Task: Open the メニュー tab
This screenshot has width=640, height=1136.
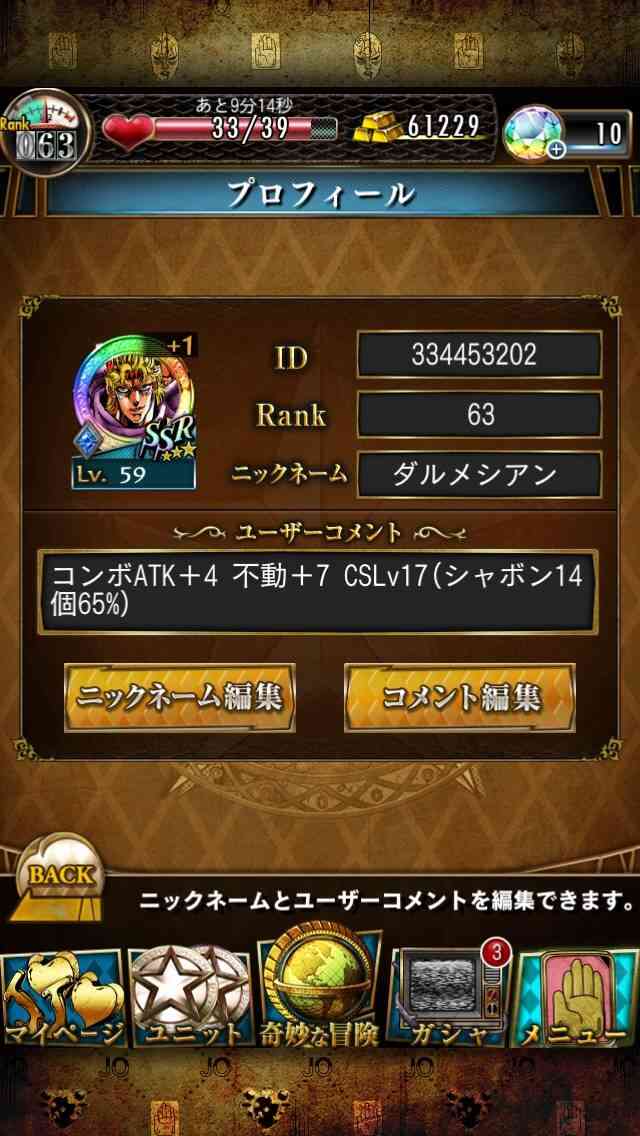Action: click(x=577, y=998)
